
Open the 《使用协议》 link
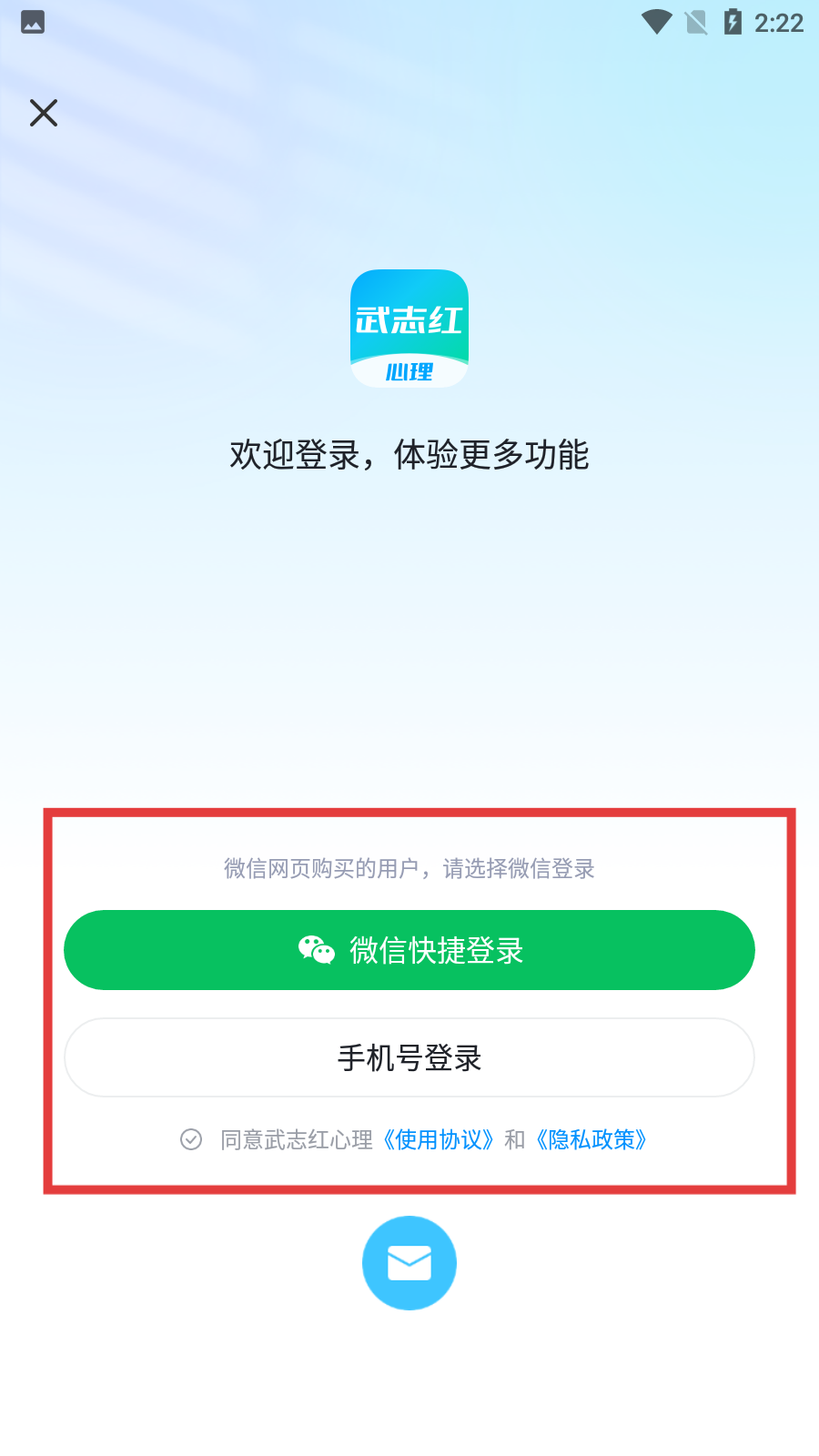439,1139
